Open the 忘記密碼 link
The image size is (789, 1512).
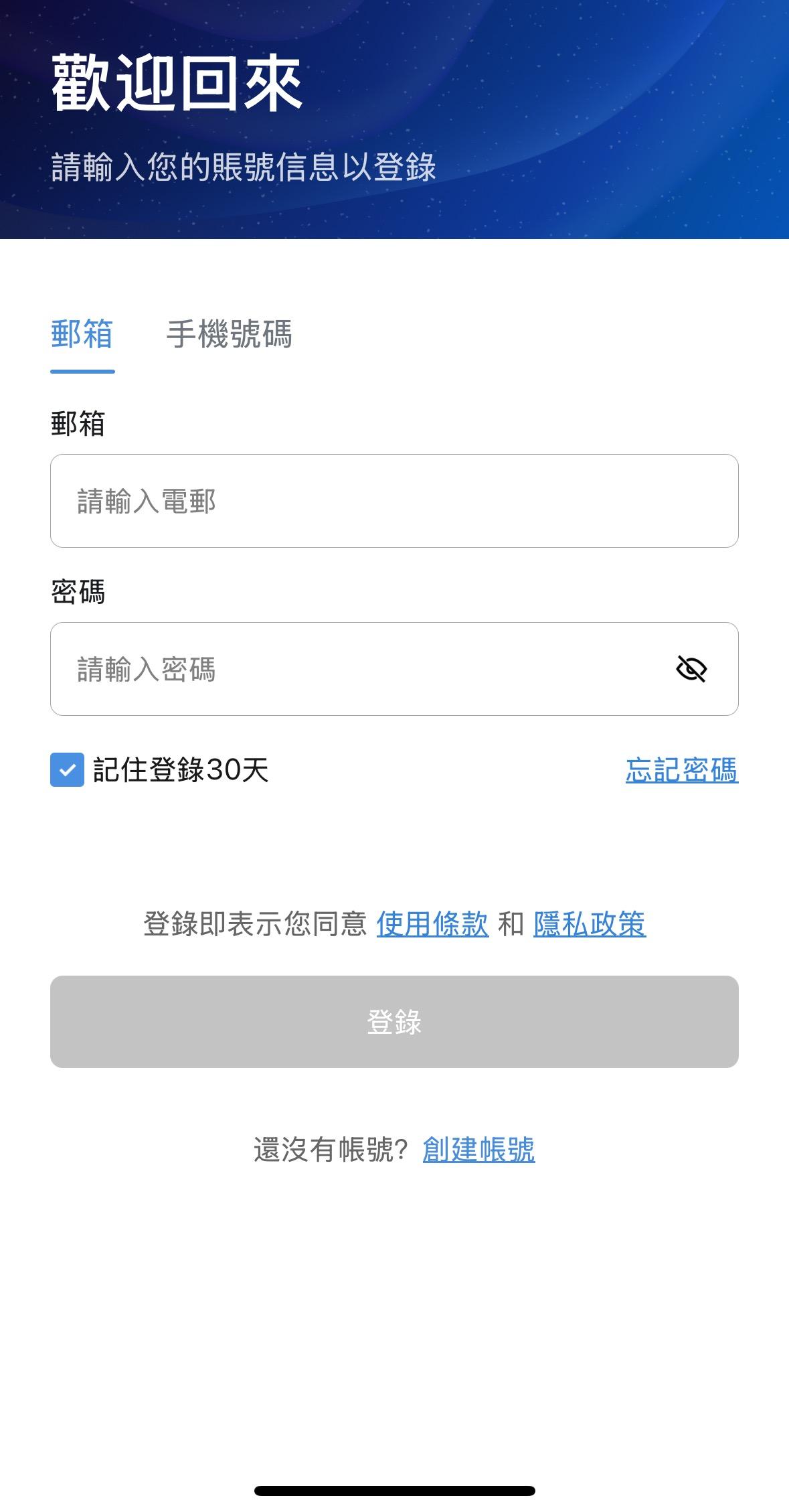[681, 770]
